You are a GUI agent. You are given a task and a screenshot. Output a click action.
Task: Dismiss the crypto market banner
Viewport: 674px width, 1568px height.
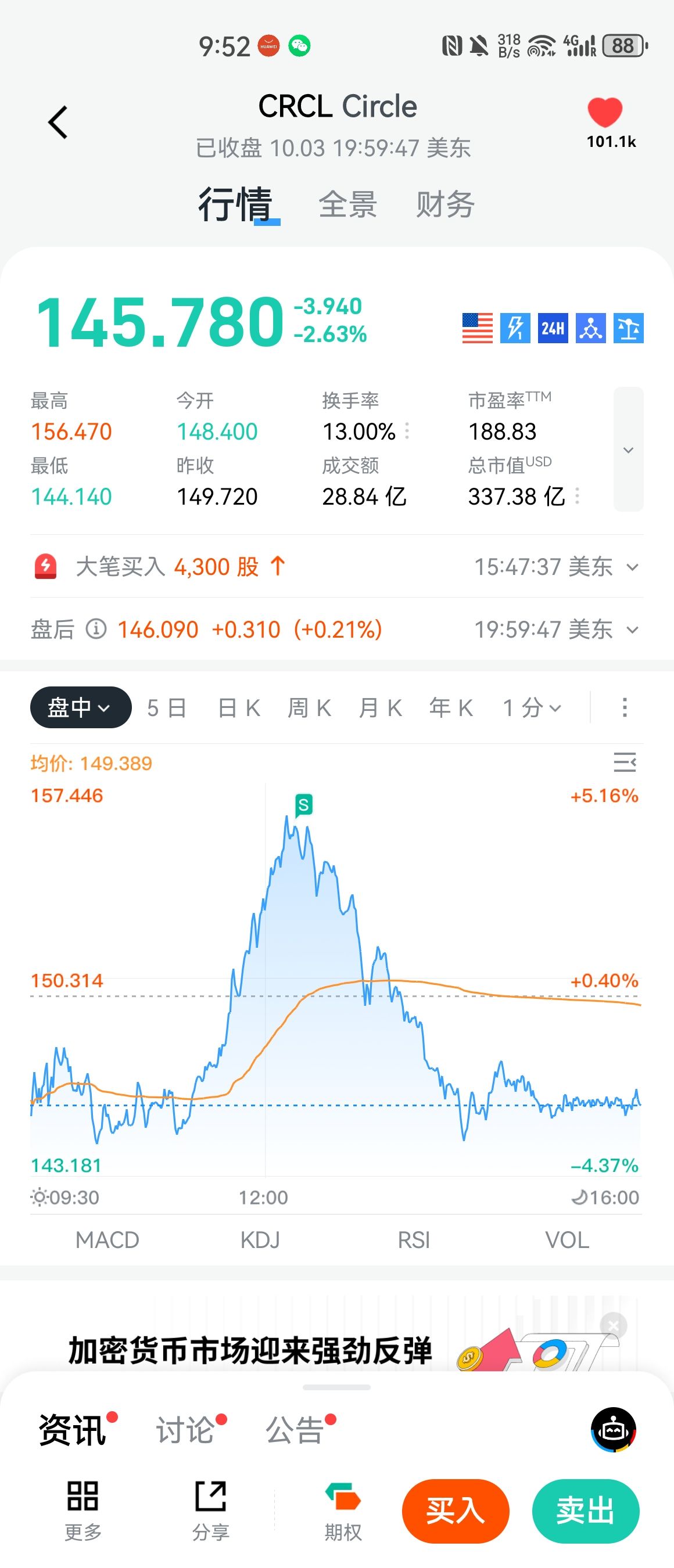[x=613, y=1325]
